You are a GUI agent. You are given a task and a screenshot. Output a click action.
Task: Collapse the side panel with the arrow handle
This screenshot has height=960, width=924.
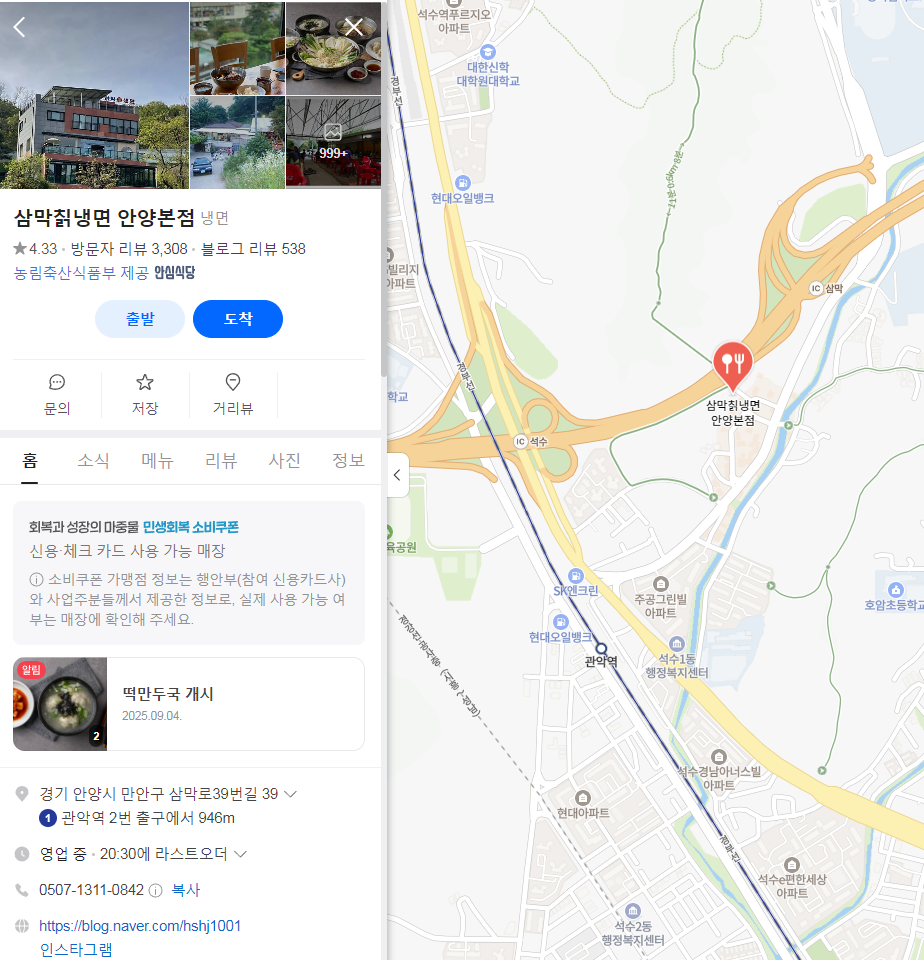coord(397,475)
